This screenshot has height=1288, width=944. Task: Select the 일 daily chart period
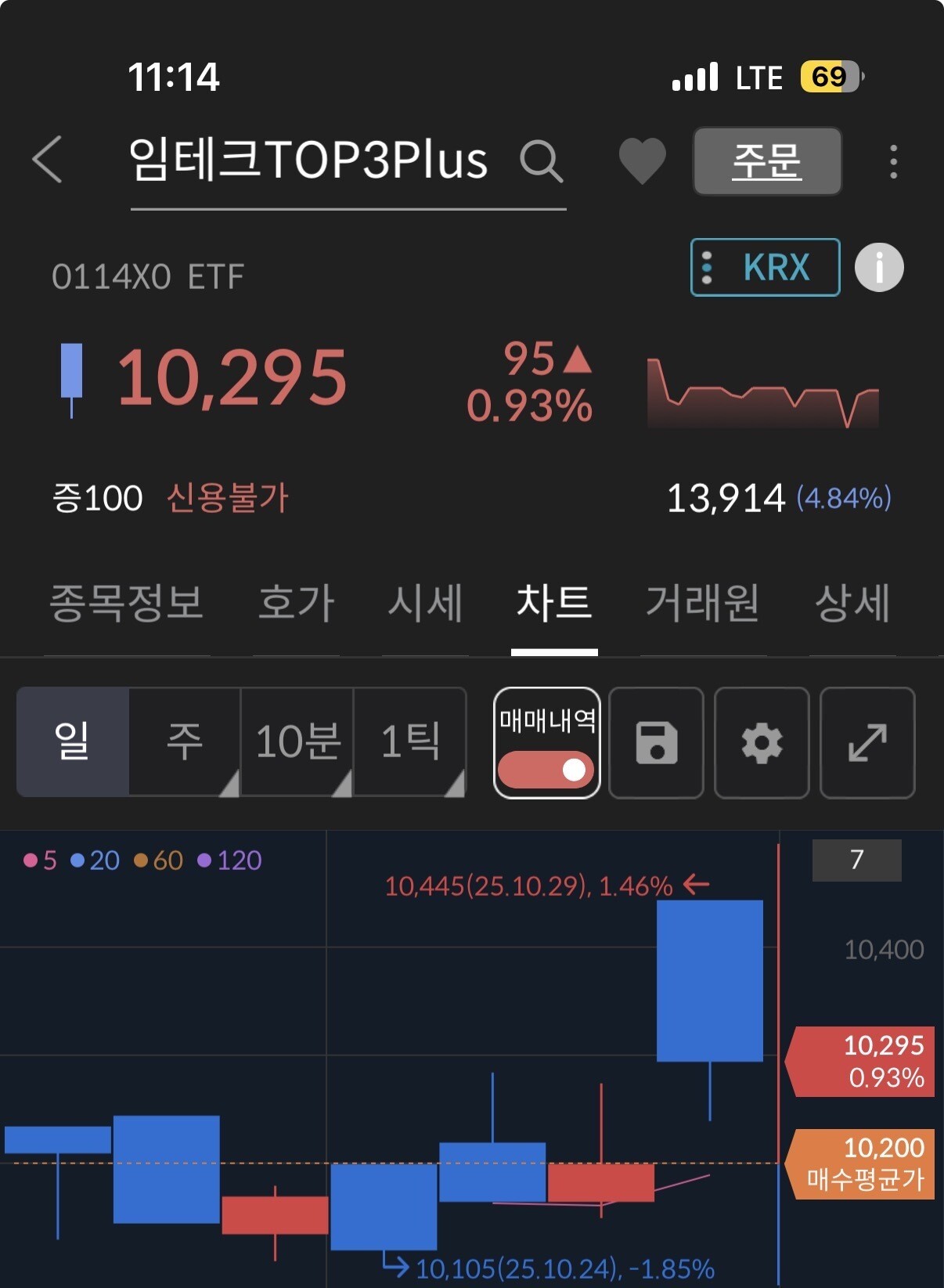[72, 742]
